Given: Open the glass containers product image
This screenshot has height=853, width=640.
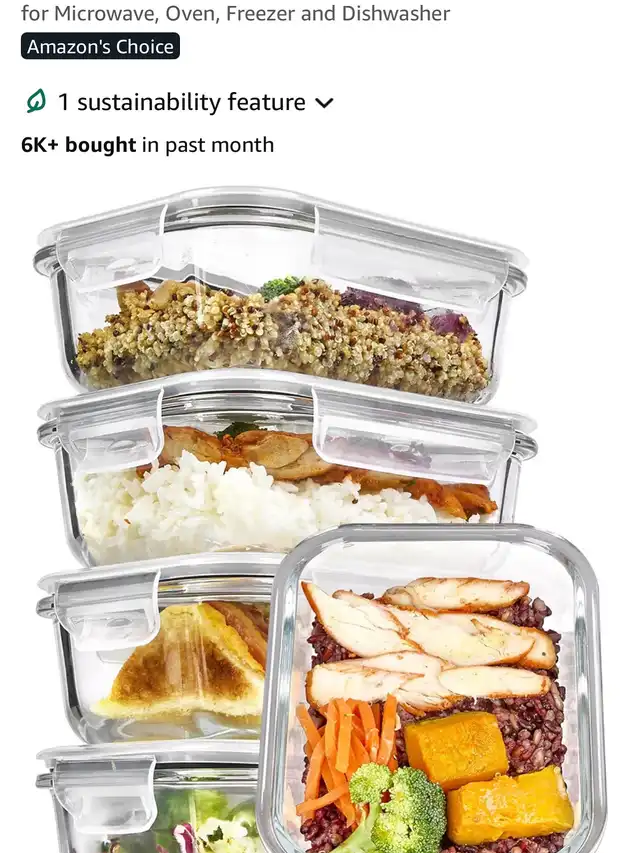Looking at the screenshot, I should pyautogui.click(x=320, y=519).
